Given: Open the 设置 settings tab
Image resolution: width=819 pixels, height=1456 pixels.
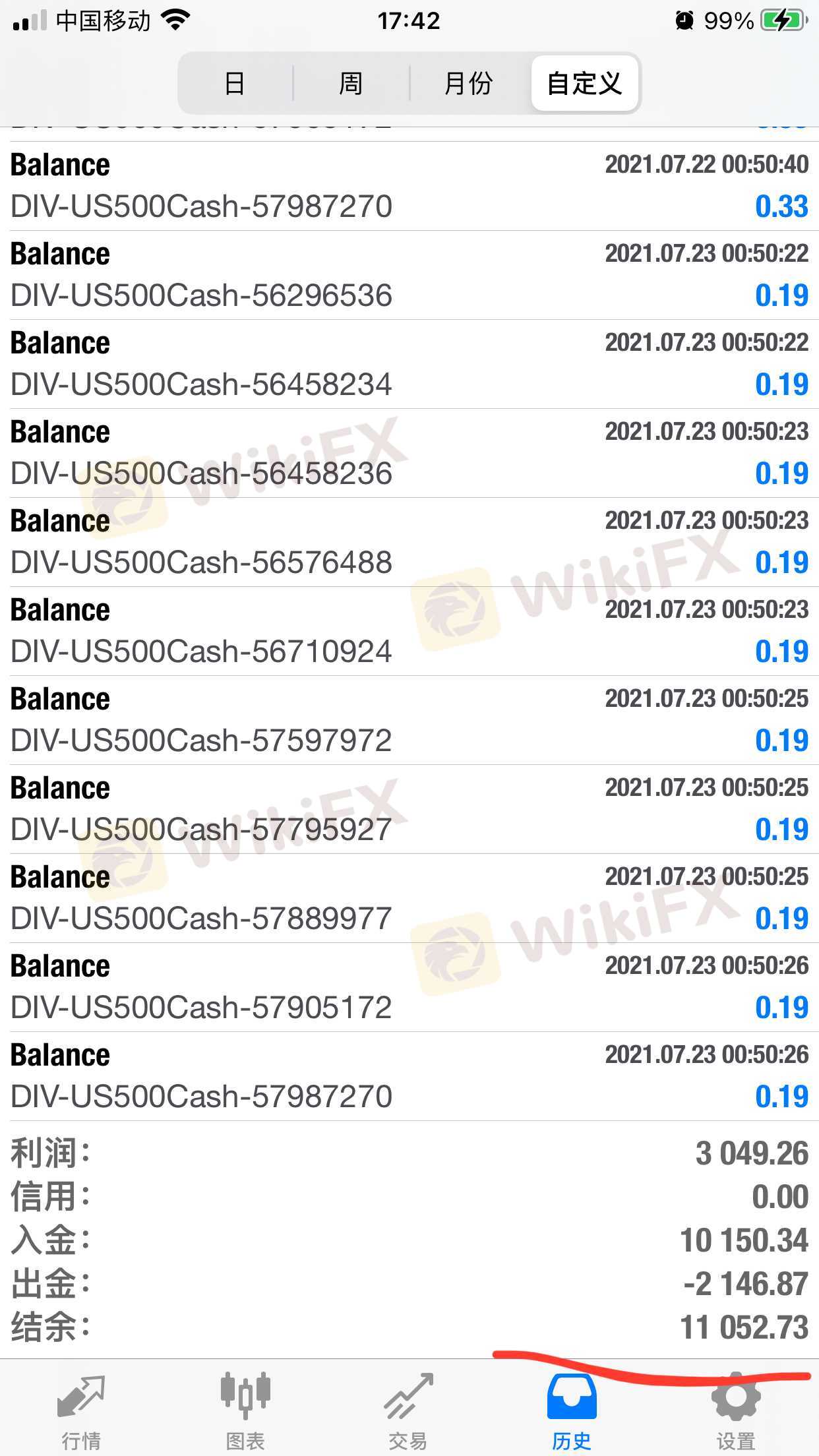Looking at the screenshot, I should pyautogui.click(x=735, y=1410).
